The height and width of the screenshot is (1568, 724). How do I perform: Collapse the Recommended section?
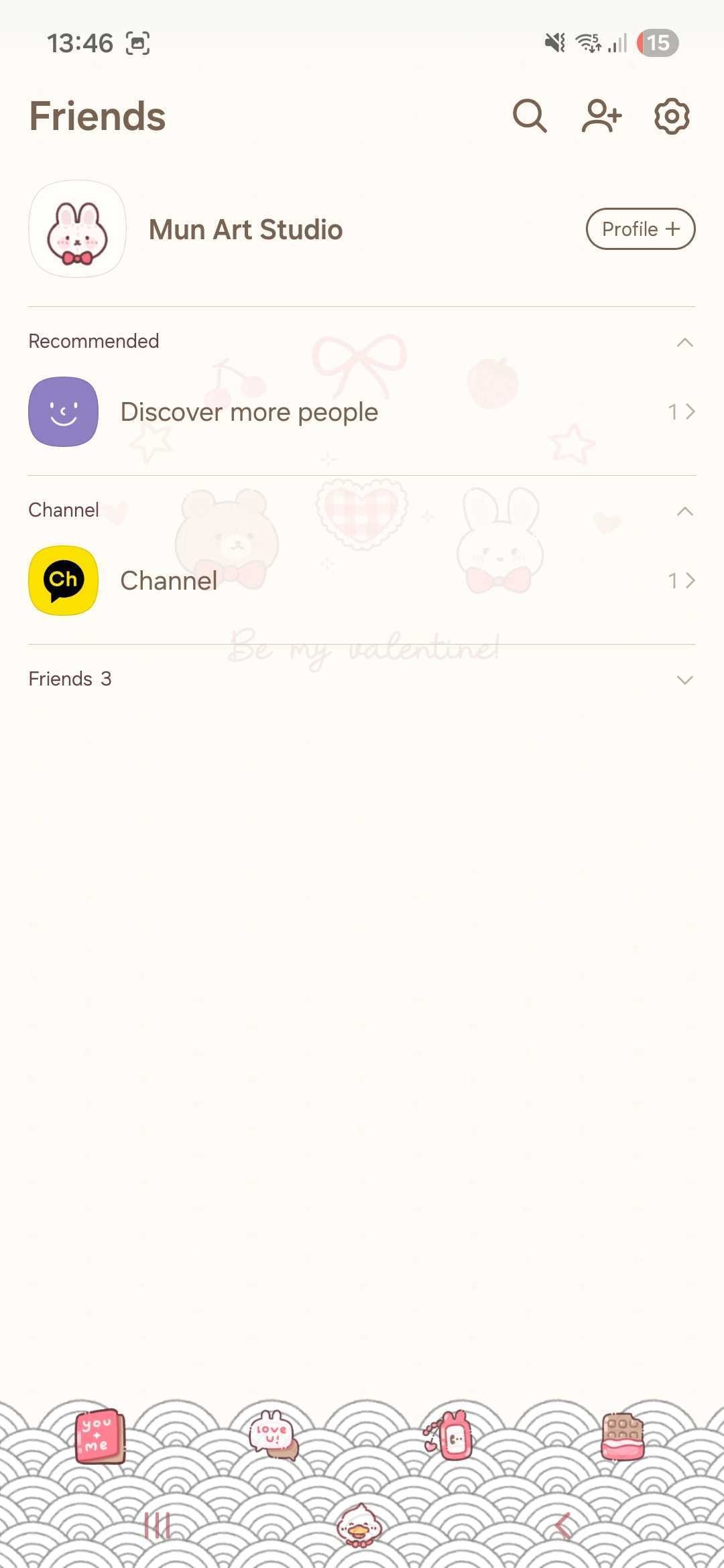(x=684, y=342)
